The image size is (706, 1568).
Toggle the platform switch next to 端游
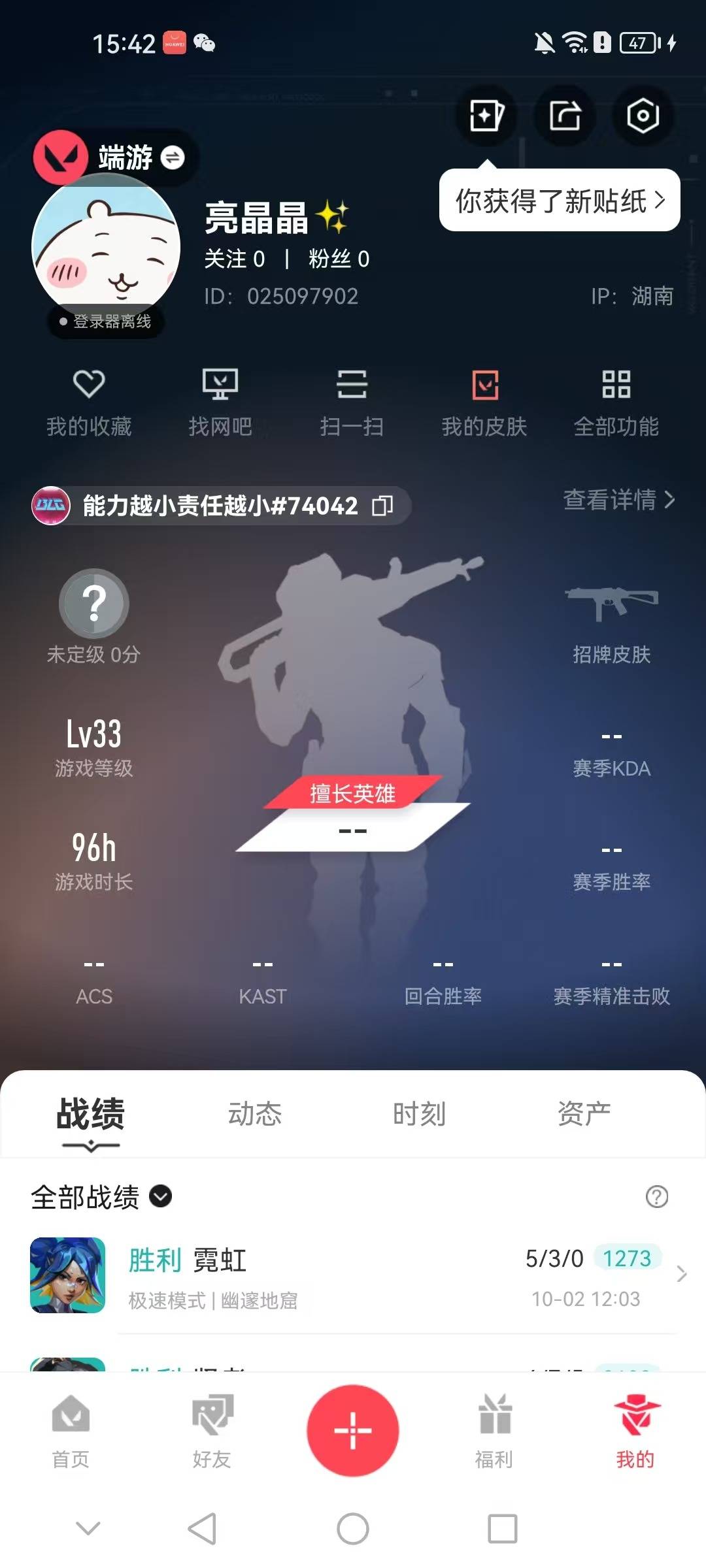tap(173, 155)
